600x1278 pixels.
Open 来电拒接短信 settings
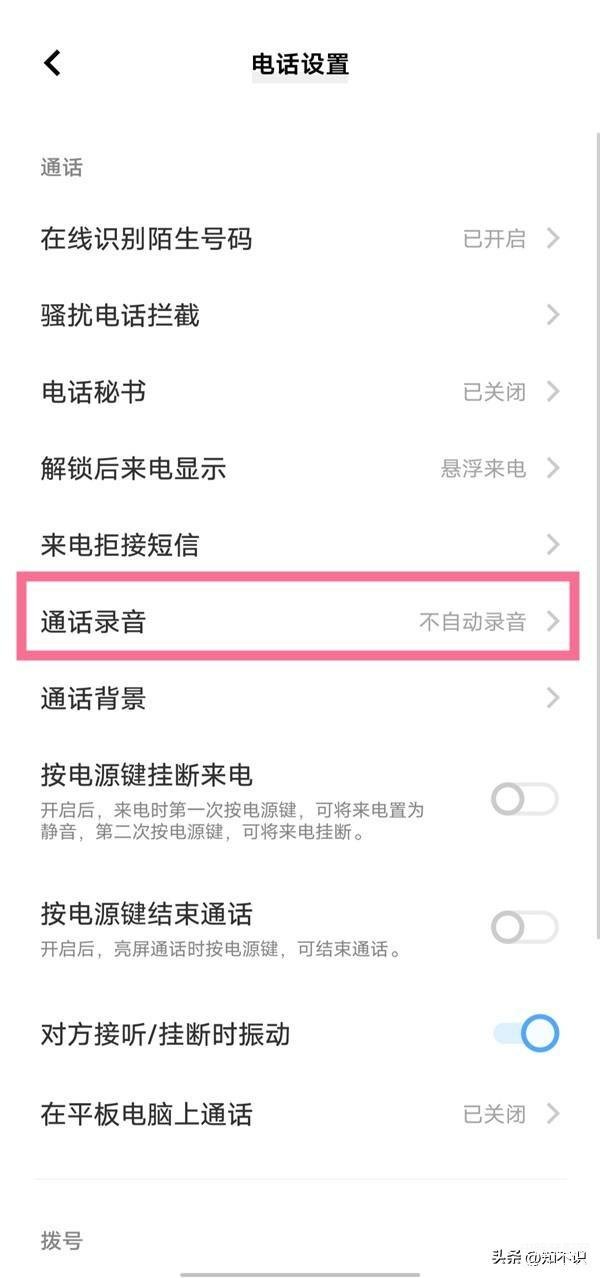coord(300,544)
